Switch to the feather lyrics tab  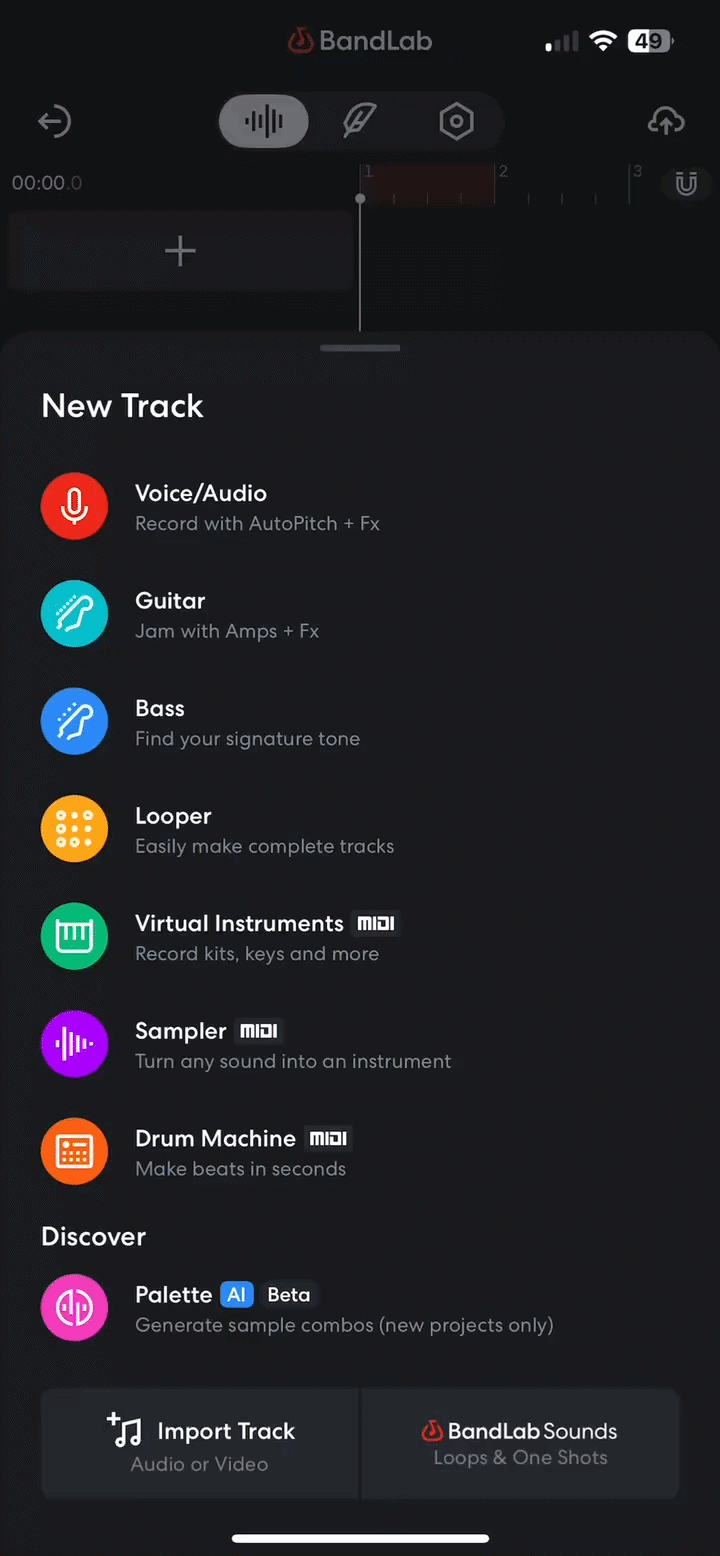coord(359,122)
